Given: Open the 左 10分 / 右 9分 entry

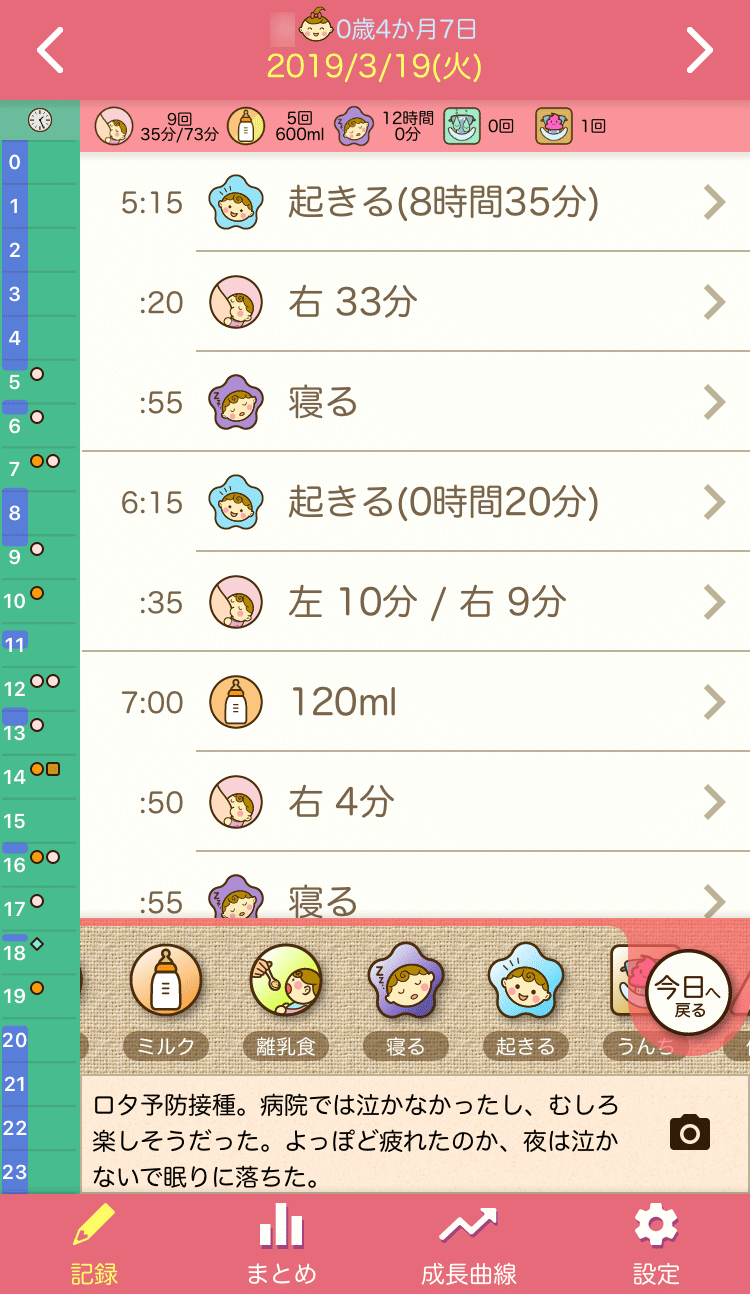Looking at the screenshot, I should 415,602.
